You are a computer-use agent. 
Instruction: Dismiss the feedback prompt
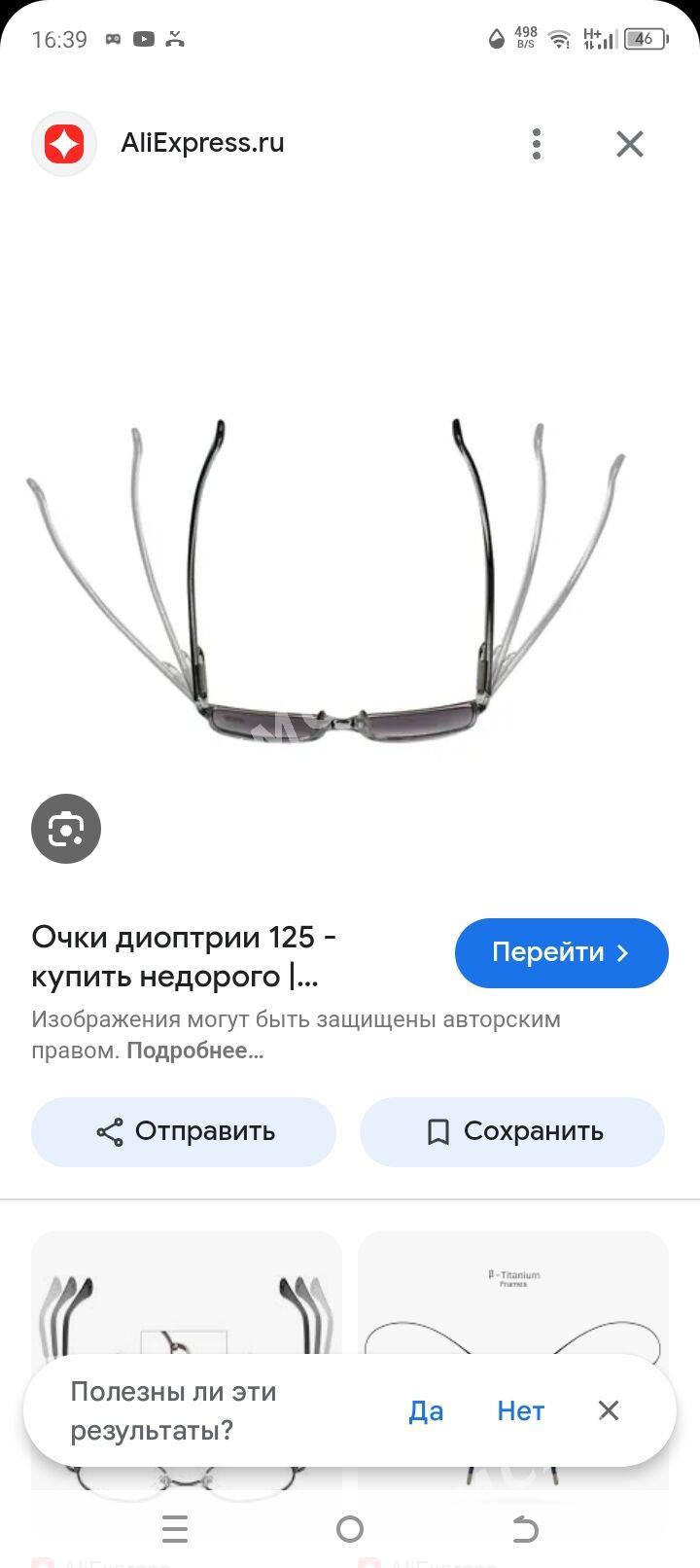(x=609, y=1410)
